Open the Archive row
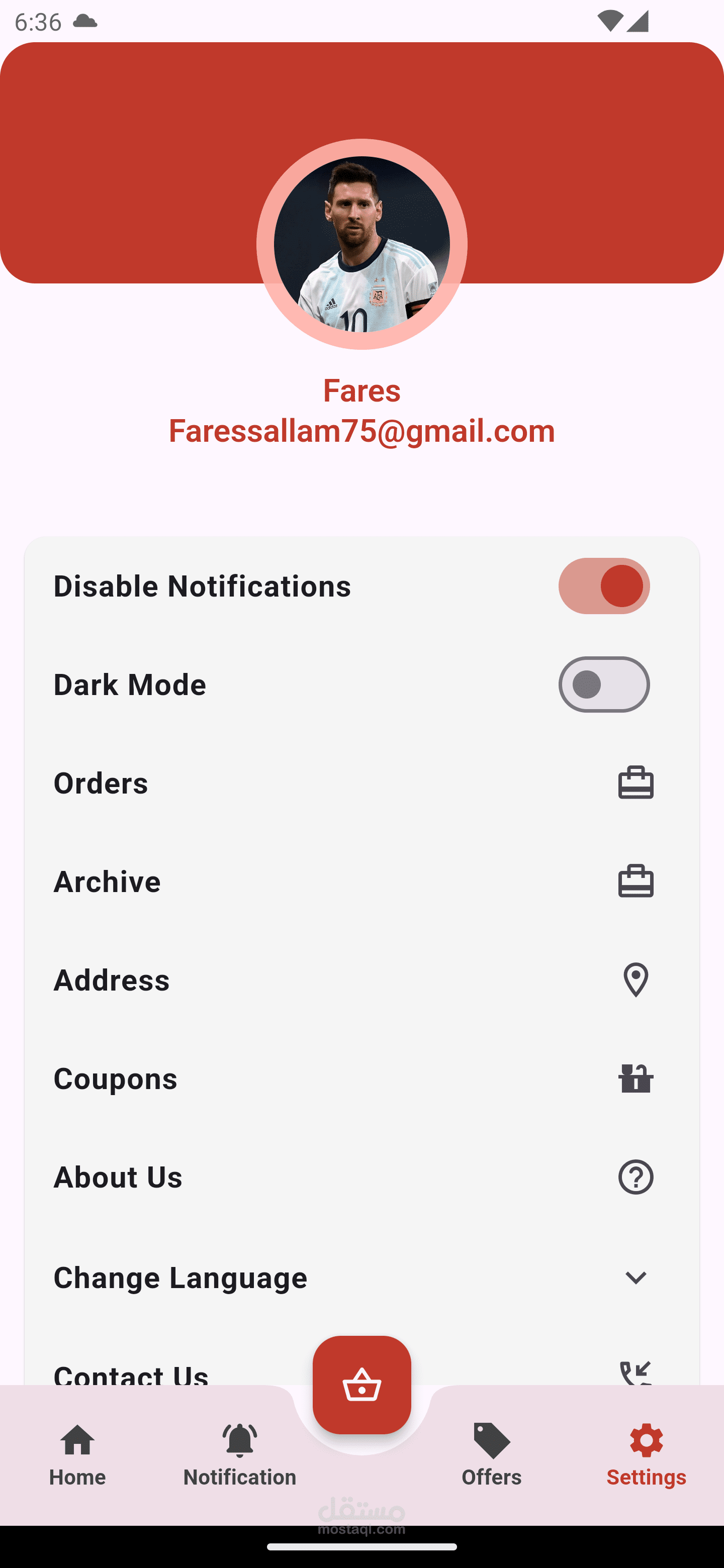 coord(361,881)
